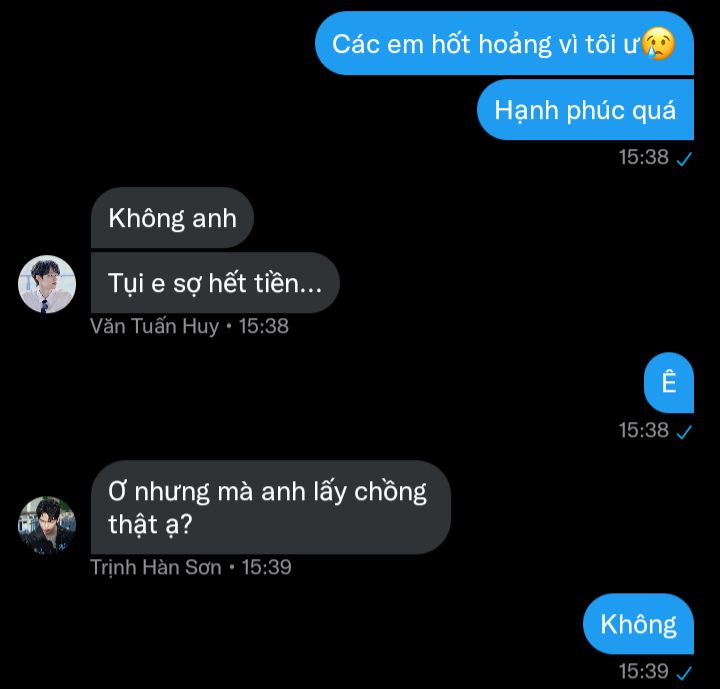Select the message 'Ơ nhưng mà anh lấy chồng thật ạ?'
Viewport: 720px width, 689px height.
270,507
